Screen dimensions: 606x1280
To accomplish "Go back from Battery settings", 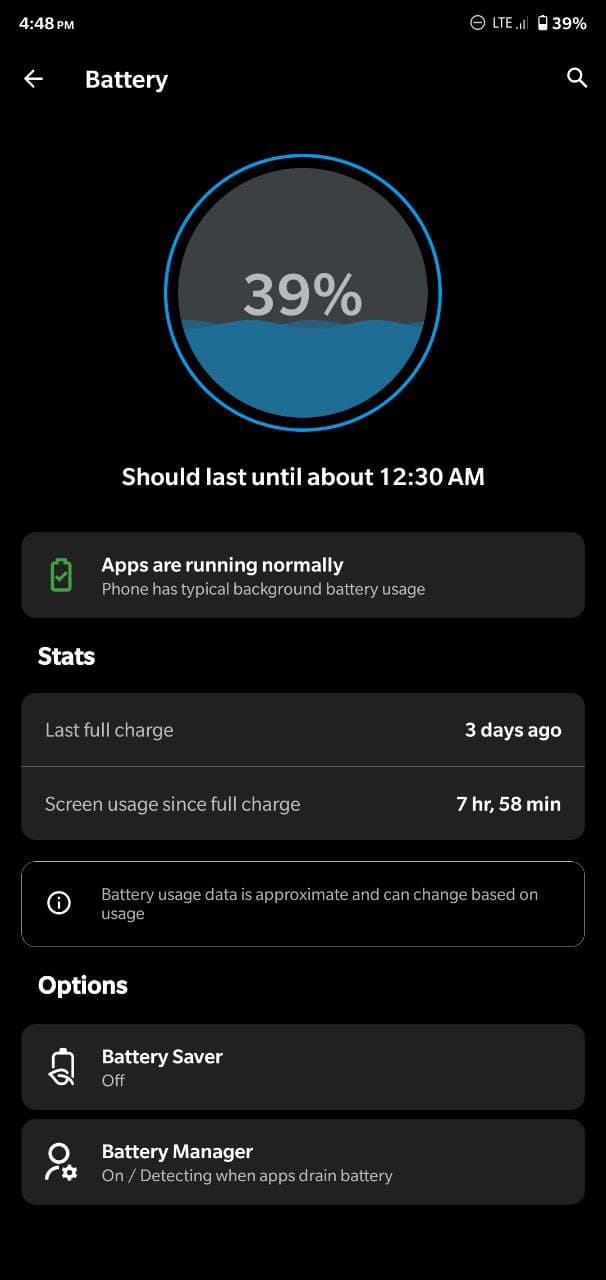I will [x=34, y=79].
